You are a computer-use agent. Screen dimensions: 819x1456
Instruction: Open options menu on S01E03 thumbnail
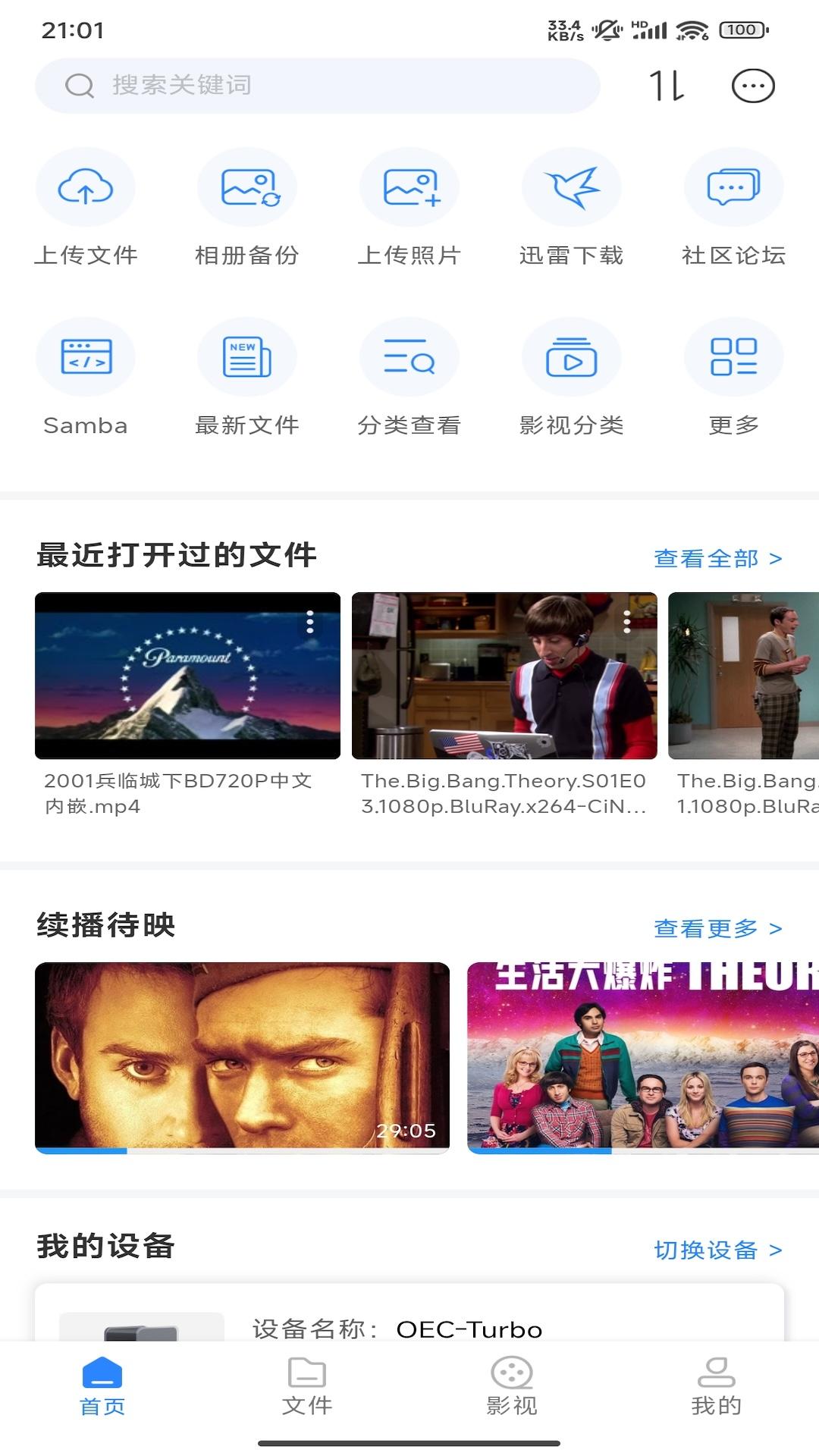[x=627, y=622]
